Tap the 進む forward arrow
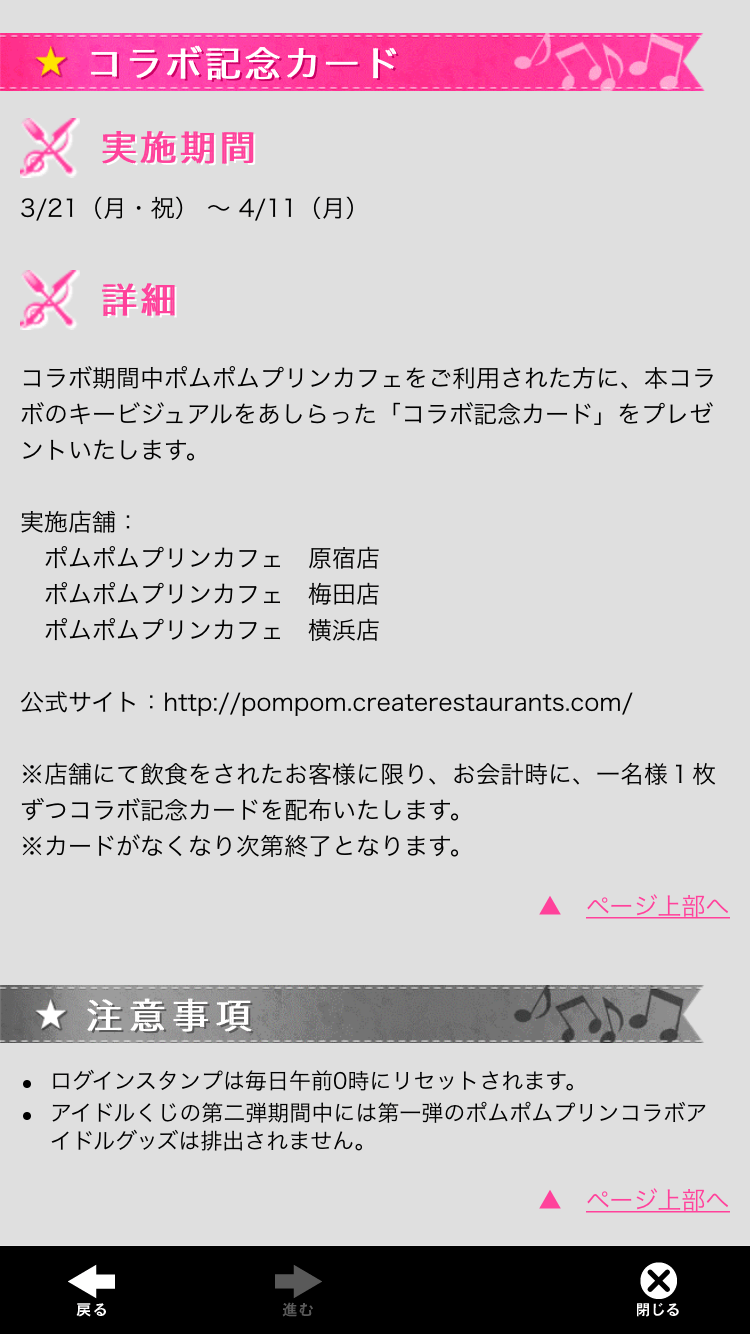Viewport: 750px width, 1334px height. [x=298, y=1288]
